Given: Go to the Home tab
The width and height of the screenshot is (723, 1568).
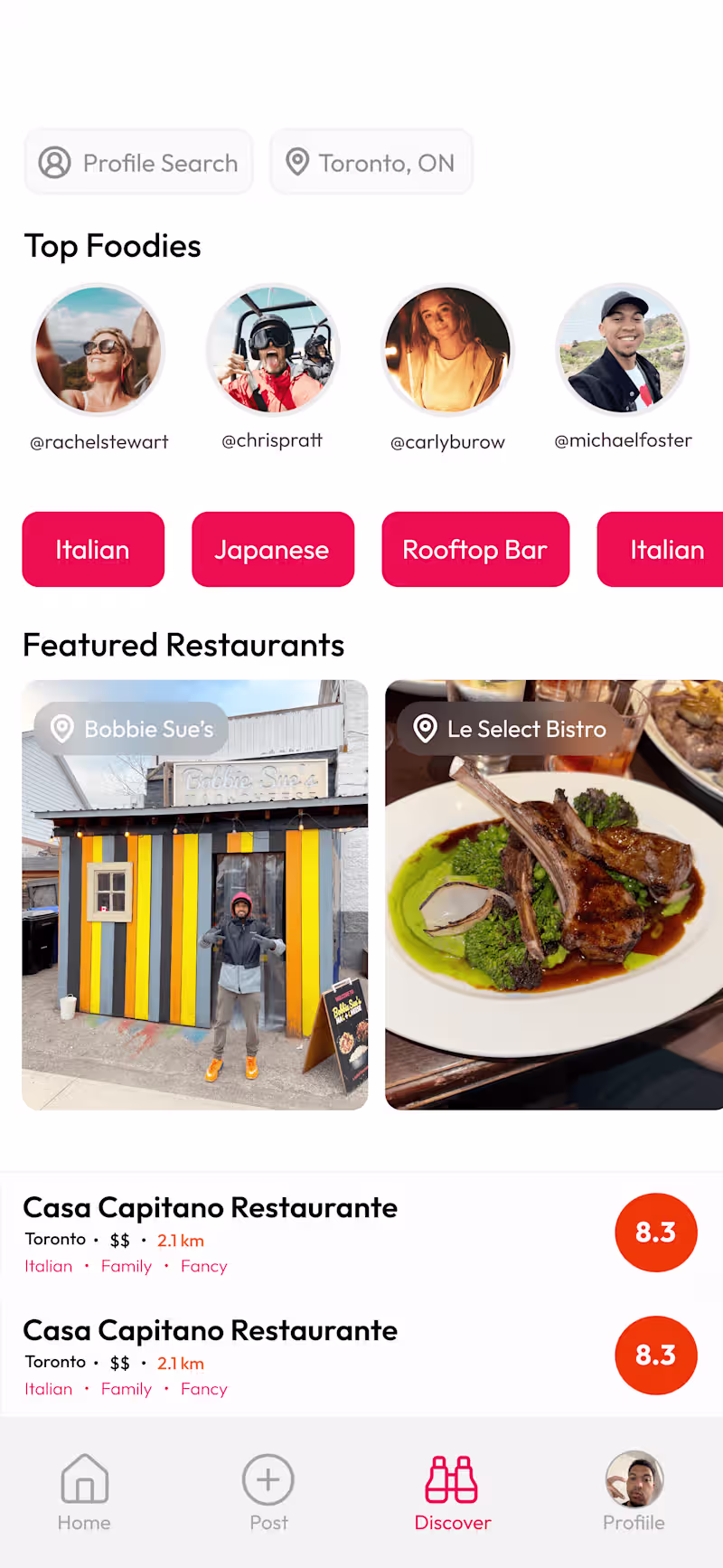Looking at the screenshot, I should pyautogui.click(x=84, y=1492).
